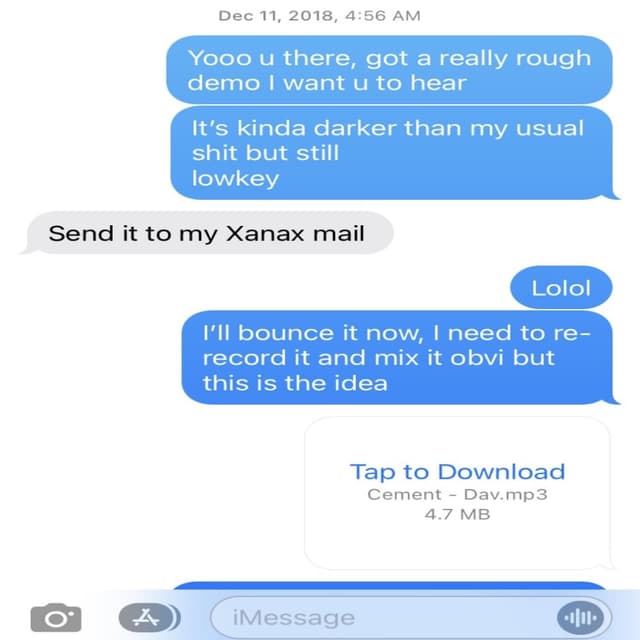Open the camera to attach a photo
Image resolution: width=640 pixels, height=640 pixels.
coord(56,617)
